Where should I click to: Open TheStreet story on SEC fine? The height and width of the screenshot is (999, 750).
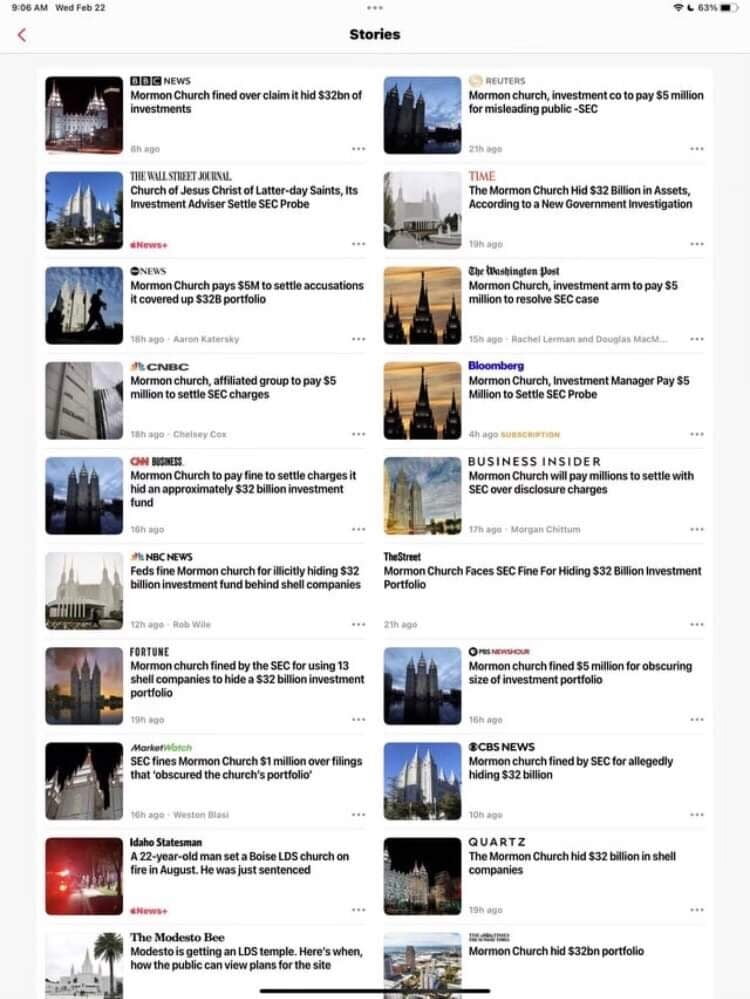click(x=542, y=577)
